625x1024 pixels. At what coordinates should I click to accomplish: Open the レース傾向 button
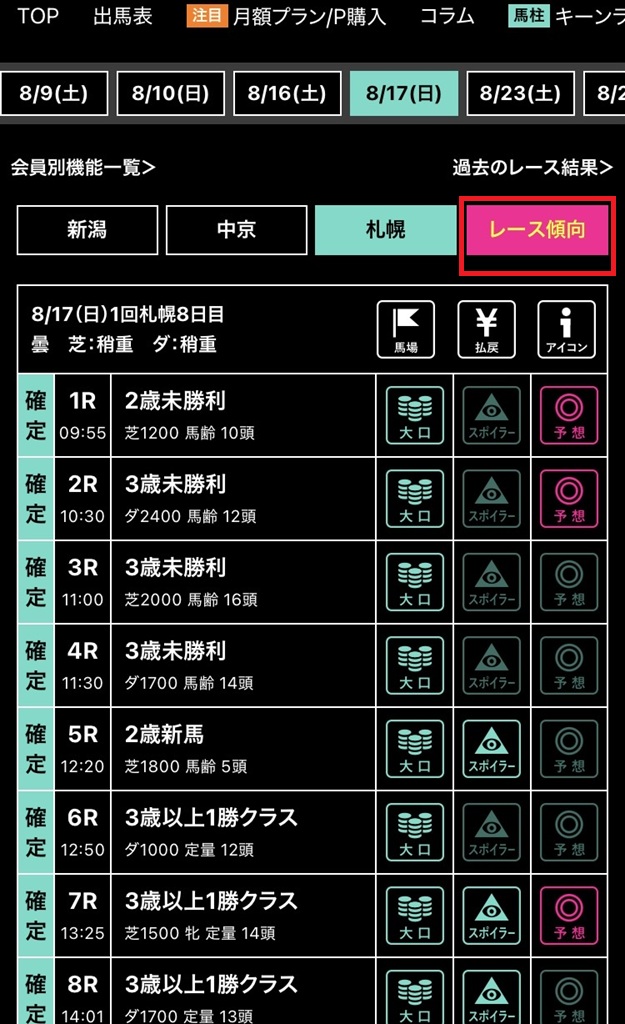537,230
